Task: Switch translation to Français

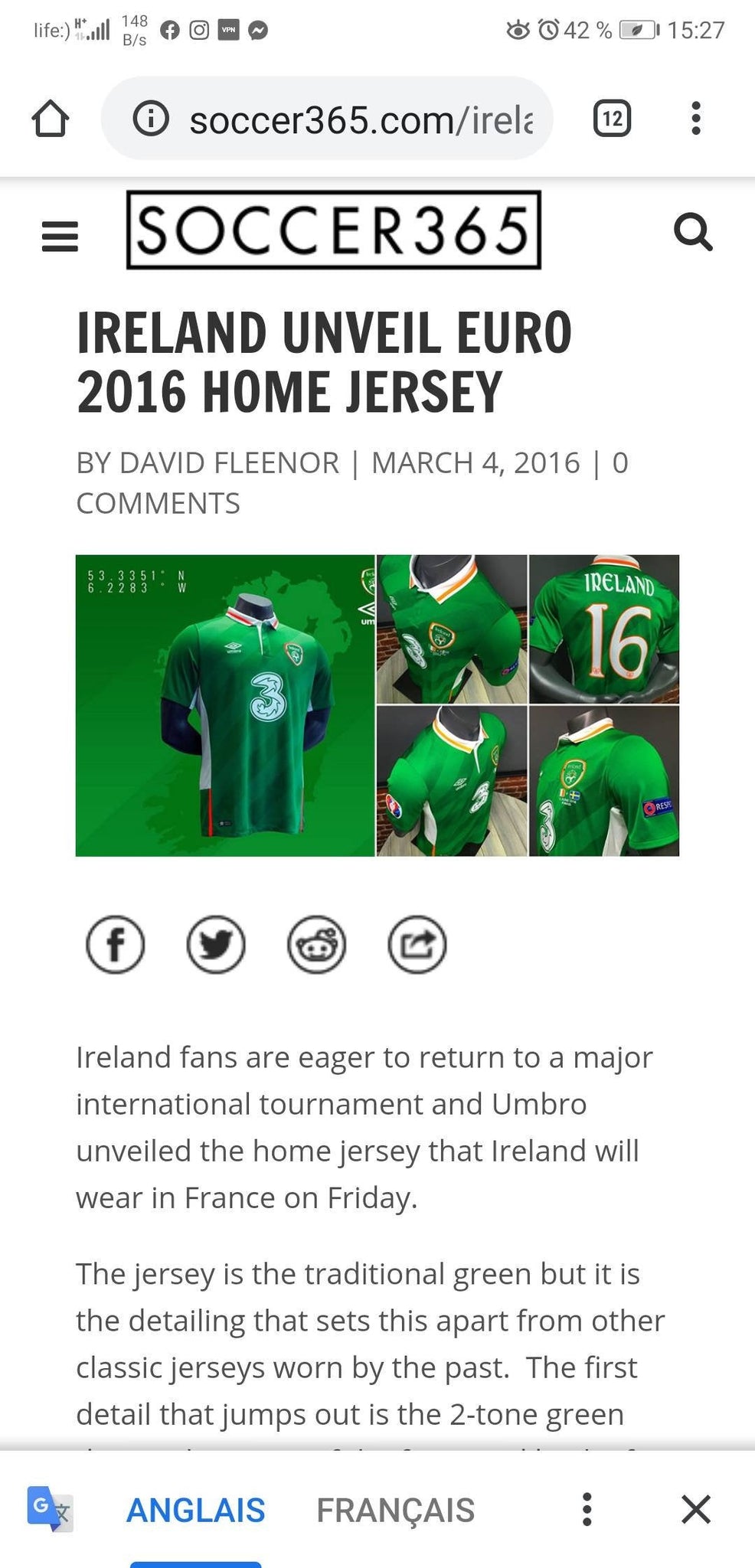Action: coord(396,1510)
